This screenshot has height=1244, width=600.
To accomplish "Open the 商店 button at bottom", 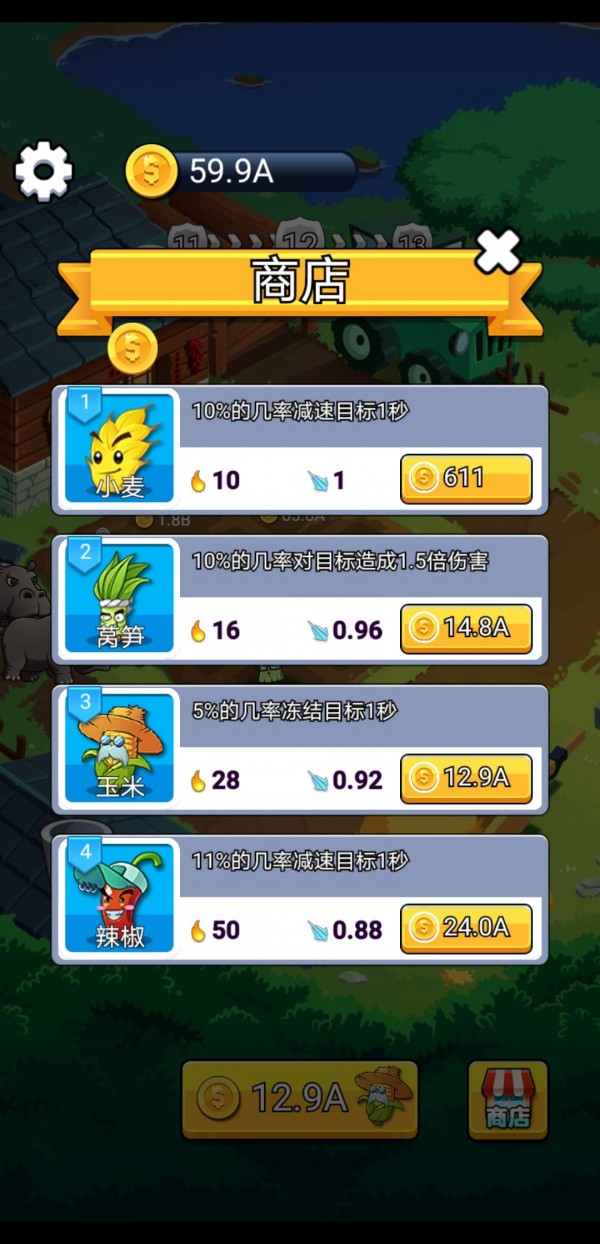I will pyautogui.click(x=508, y=1100).
